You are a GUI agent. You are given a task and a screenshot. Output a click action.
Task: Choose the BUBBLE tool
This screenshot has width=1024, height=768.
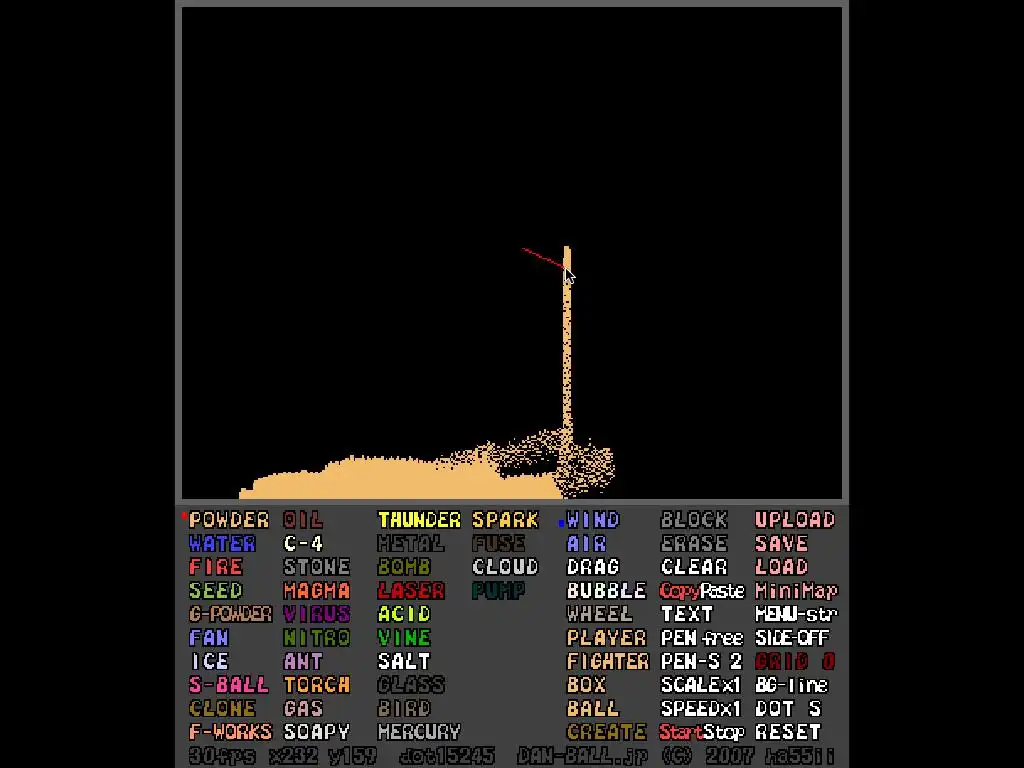point(606,591)
